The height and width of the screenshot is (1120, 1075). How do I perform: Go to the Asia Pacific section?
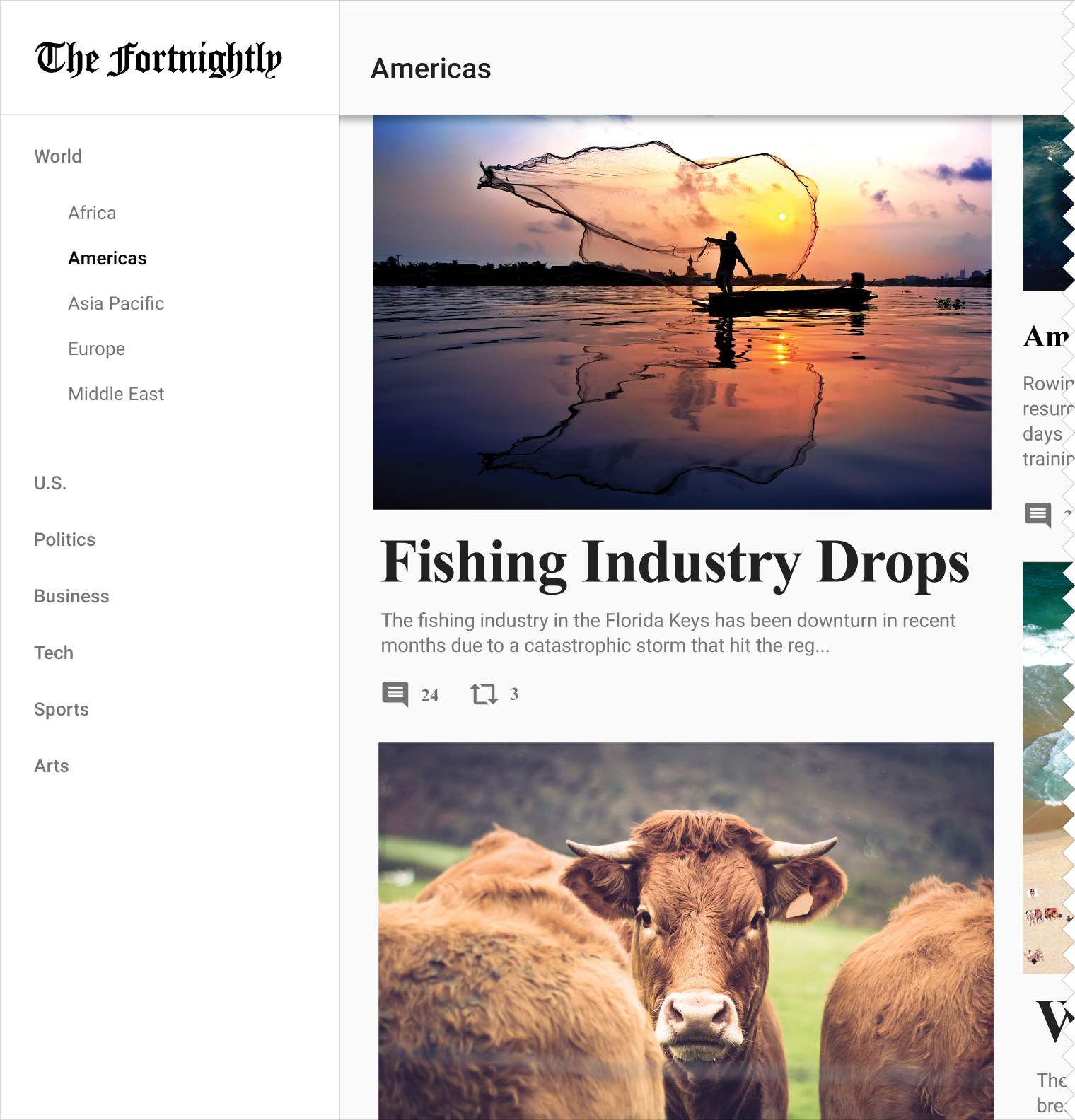pos(116,303)
